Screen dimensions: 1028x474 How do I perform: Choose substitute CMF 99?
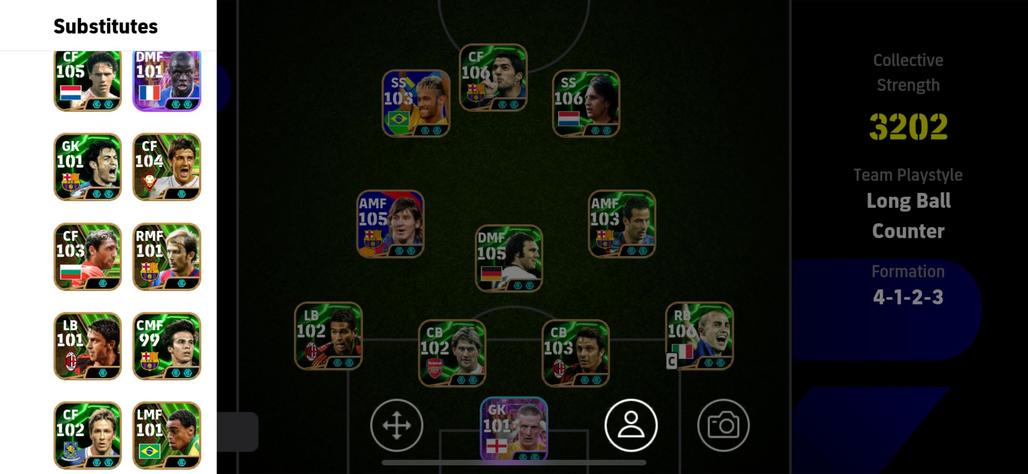(167, 346)
